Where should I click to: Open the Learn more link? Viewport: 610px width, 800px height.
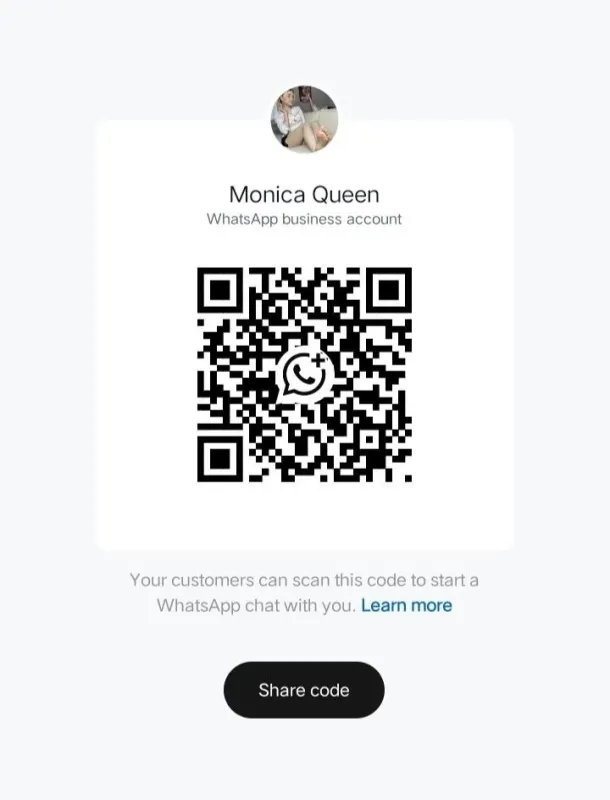(x=406, y=605)
